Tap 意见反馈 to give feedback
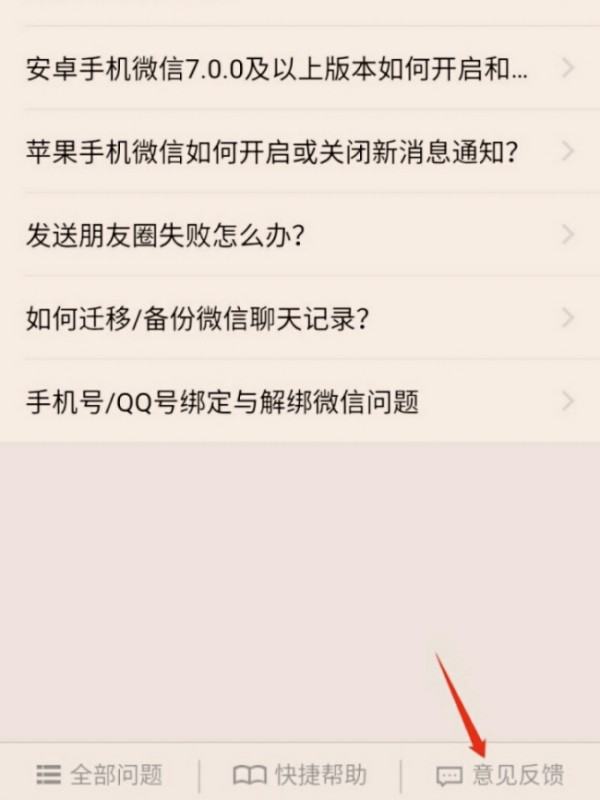The width and height of the screenshot is (600, 800). pos(501,774)
